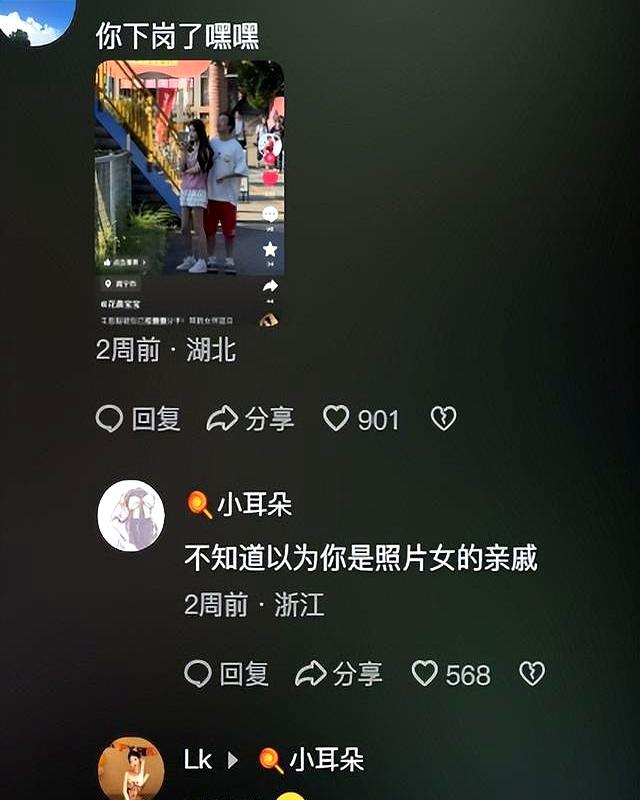Screen dimensions: 640x800
Task: Share the comment posted from 湖北
Action: 250,419
